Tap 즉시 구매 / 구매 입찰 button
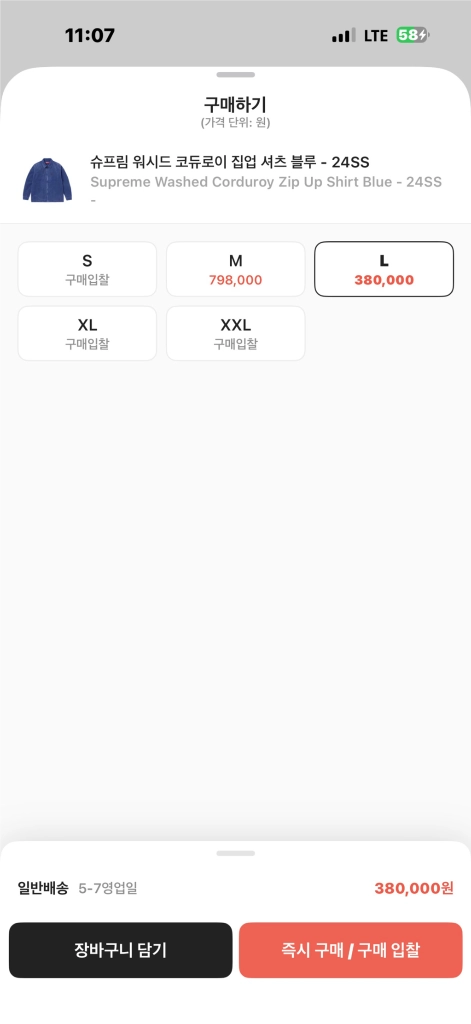The height and width of the screenshot is (1024, 471). pos(351,950)
